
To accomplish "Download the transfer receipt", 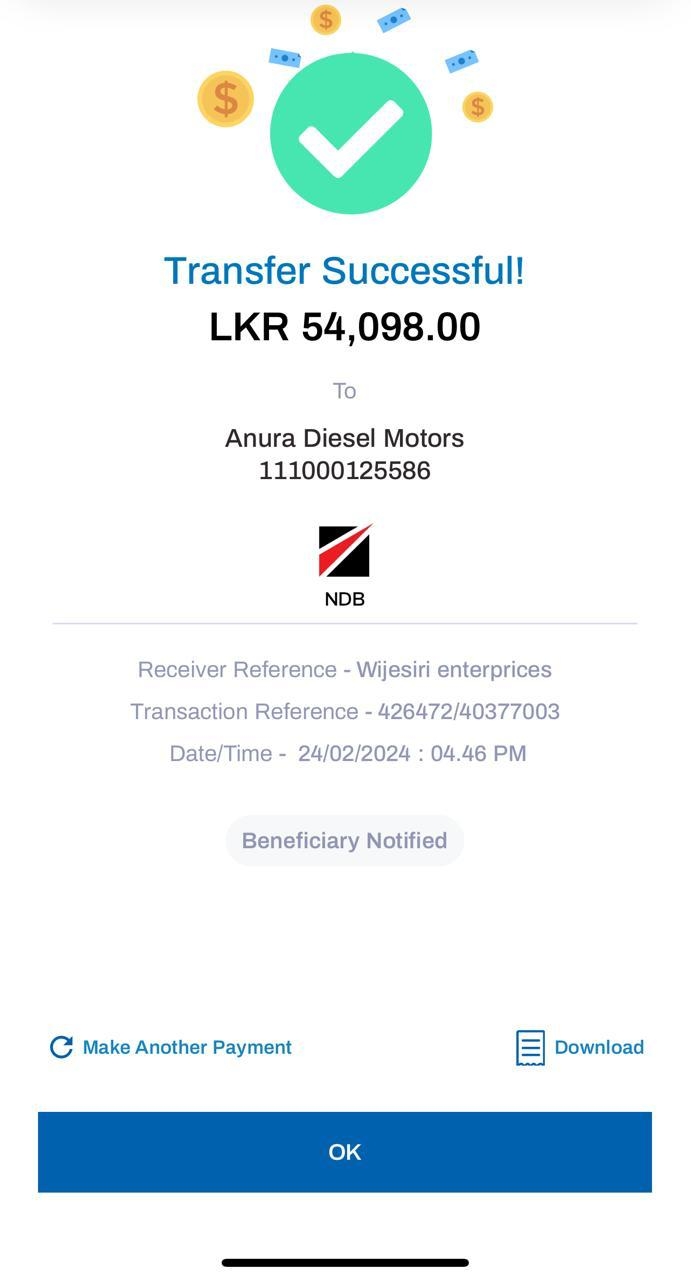I will point(580,1047).
